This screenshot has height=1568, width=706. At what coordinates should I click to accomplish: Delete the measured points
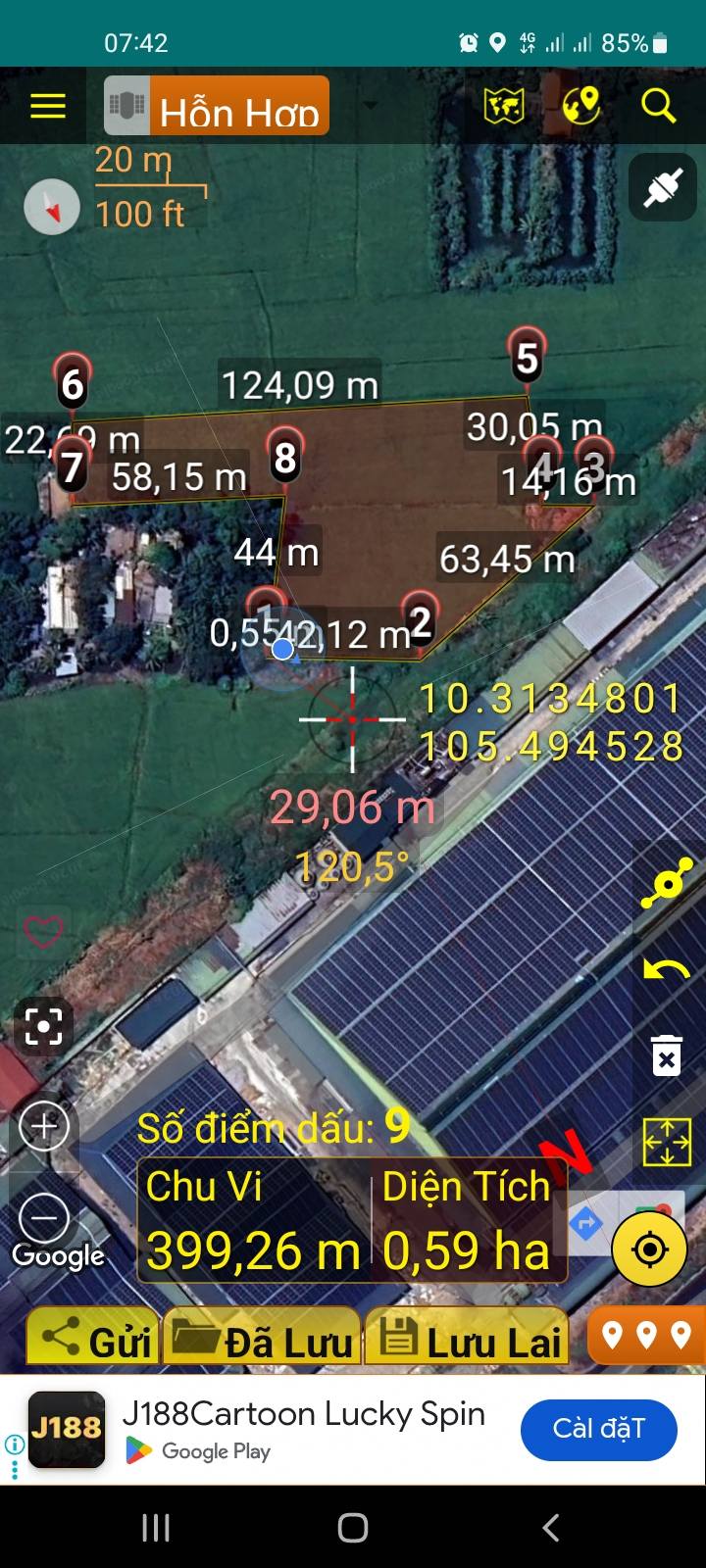tap(667, 1055)
